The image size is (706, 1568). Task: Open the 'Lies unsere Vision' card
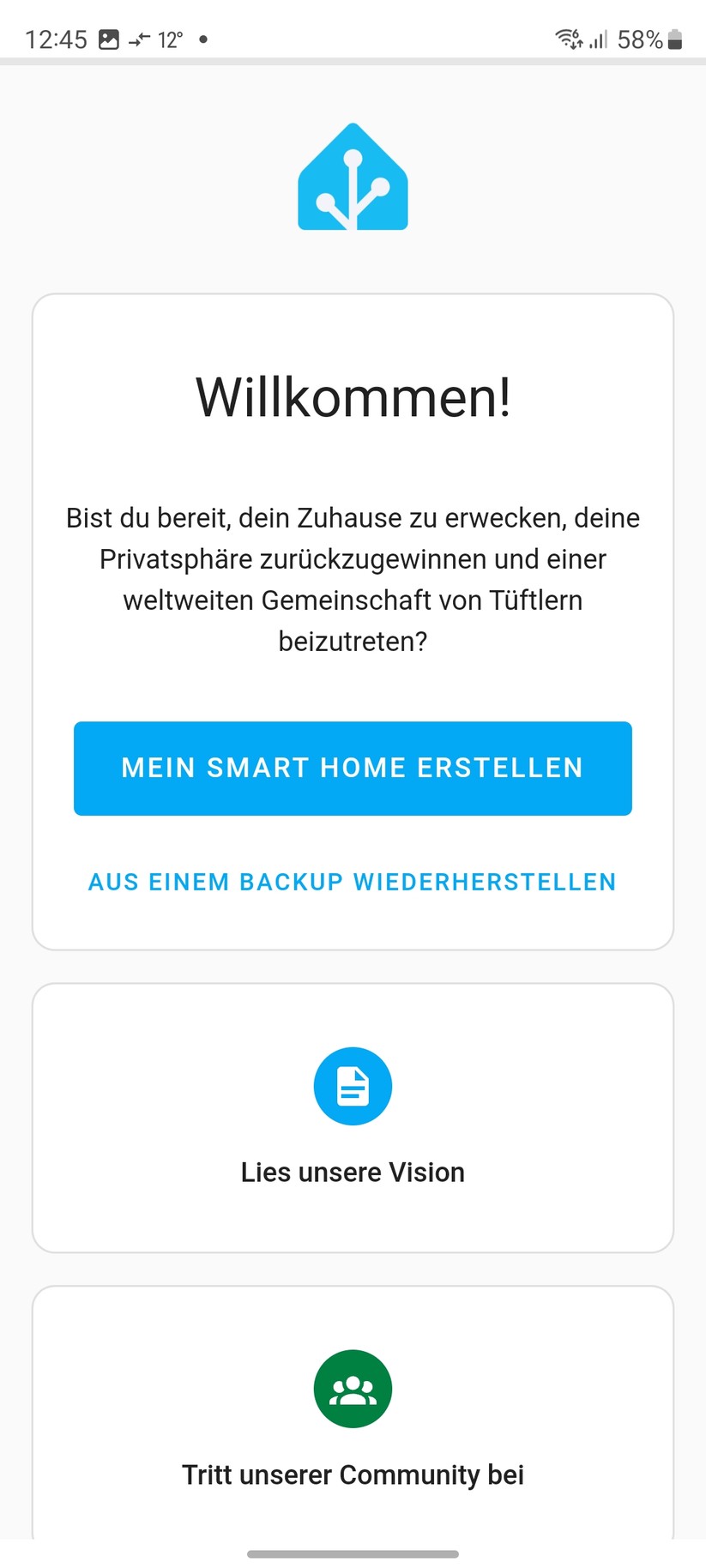tap(353, 1118)
